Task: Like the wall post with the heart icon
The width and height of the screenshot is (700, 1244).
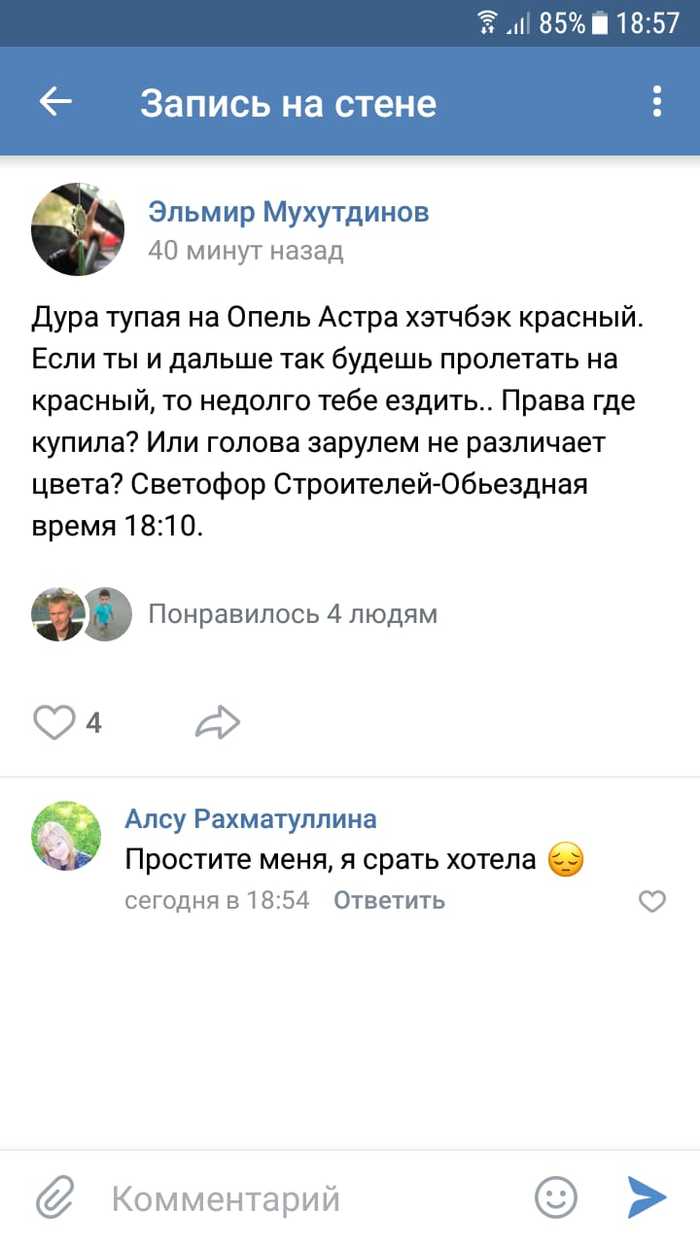Action: tap(54, 722)
